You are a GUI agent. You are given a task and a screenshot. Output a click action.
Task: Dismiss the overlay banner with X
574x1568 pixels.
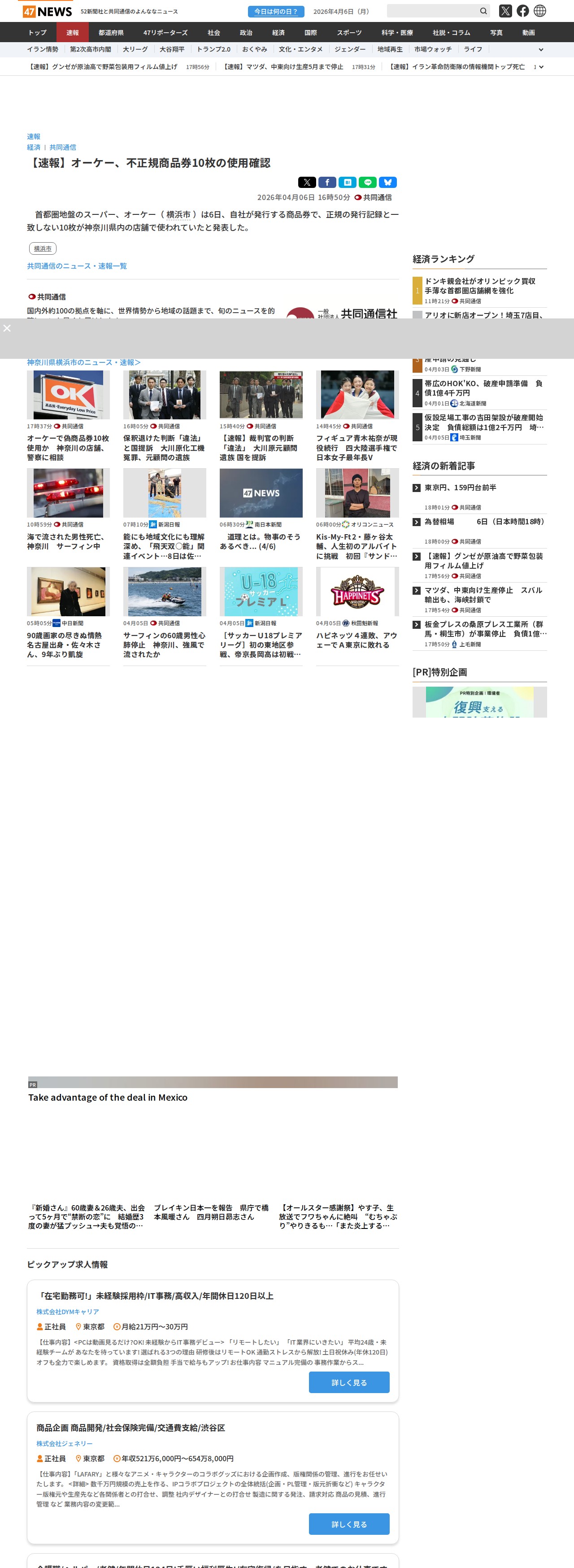(x=7, y=328)
